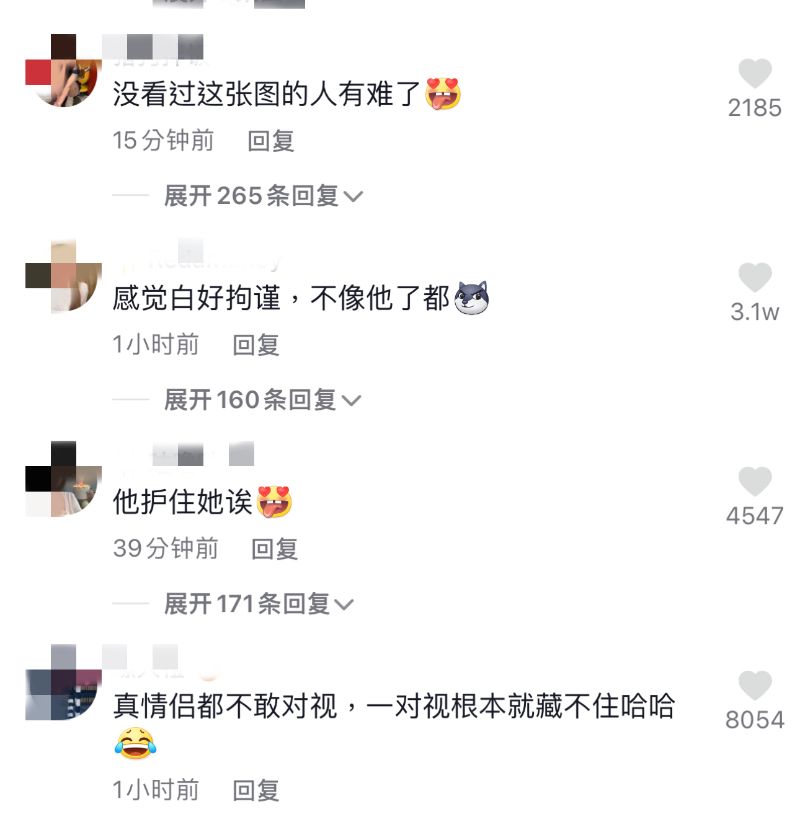
Task: Like the comment '他护住她诶'
Action: point(755,483)
